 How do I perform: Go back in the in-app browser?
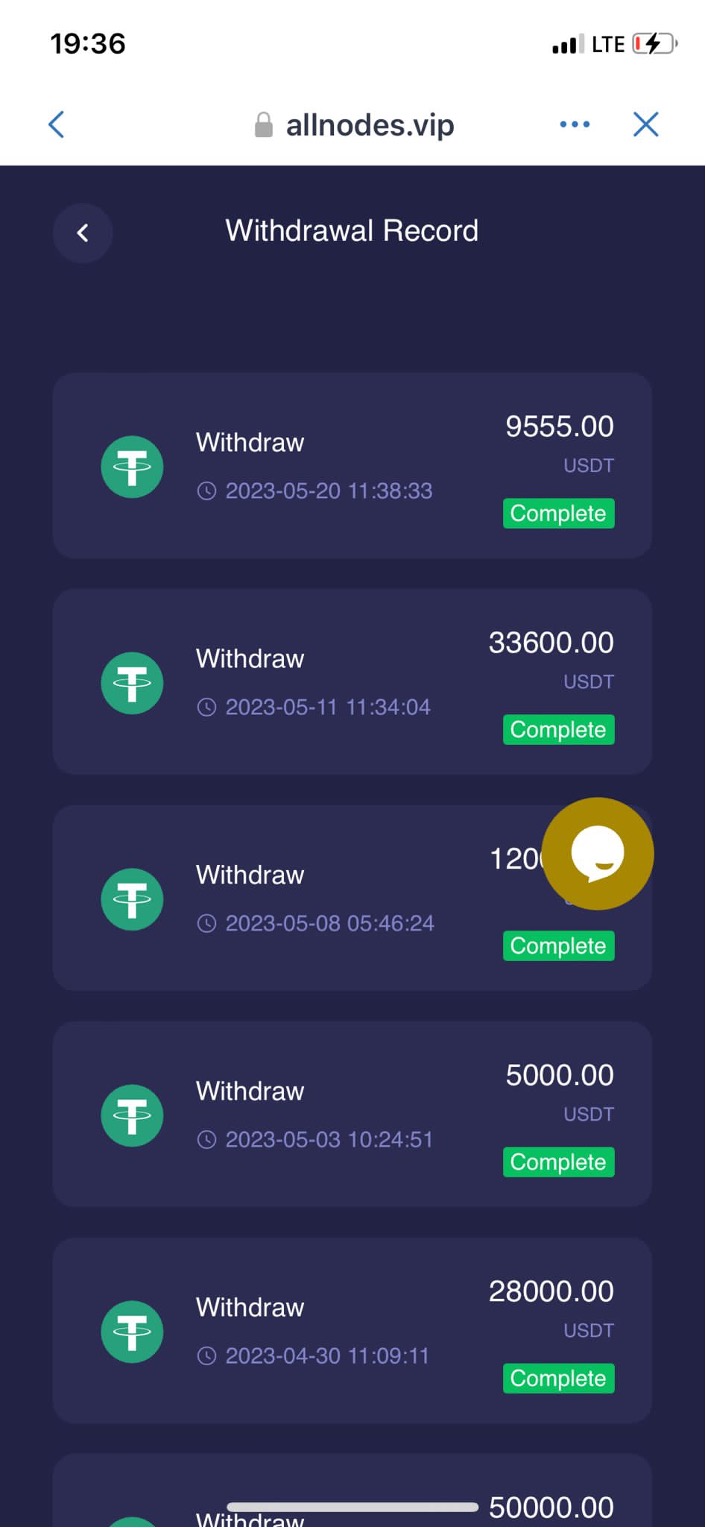[x=56, y=124]
